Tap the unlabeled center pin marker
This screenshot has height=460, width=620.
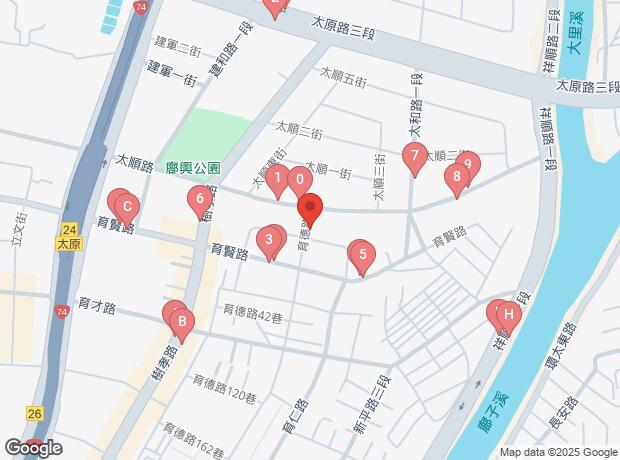click(310, 211)
